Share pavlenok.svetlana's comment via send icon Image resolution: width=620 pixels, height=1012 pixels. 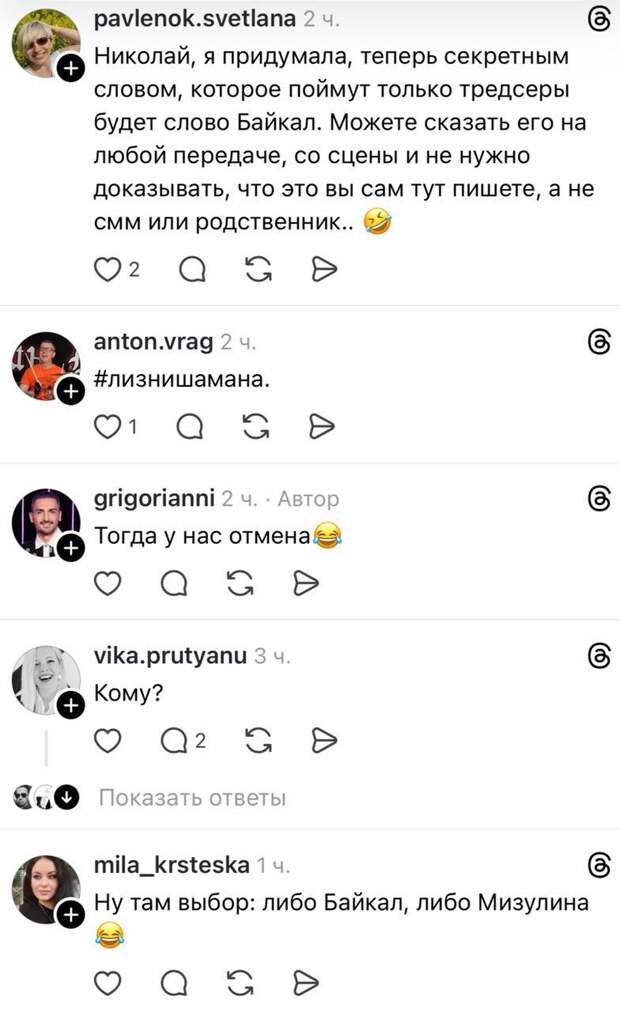[324, 268]
